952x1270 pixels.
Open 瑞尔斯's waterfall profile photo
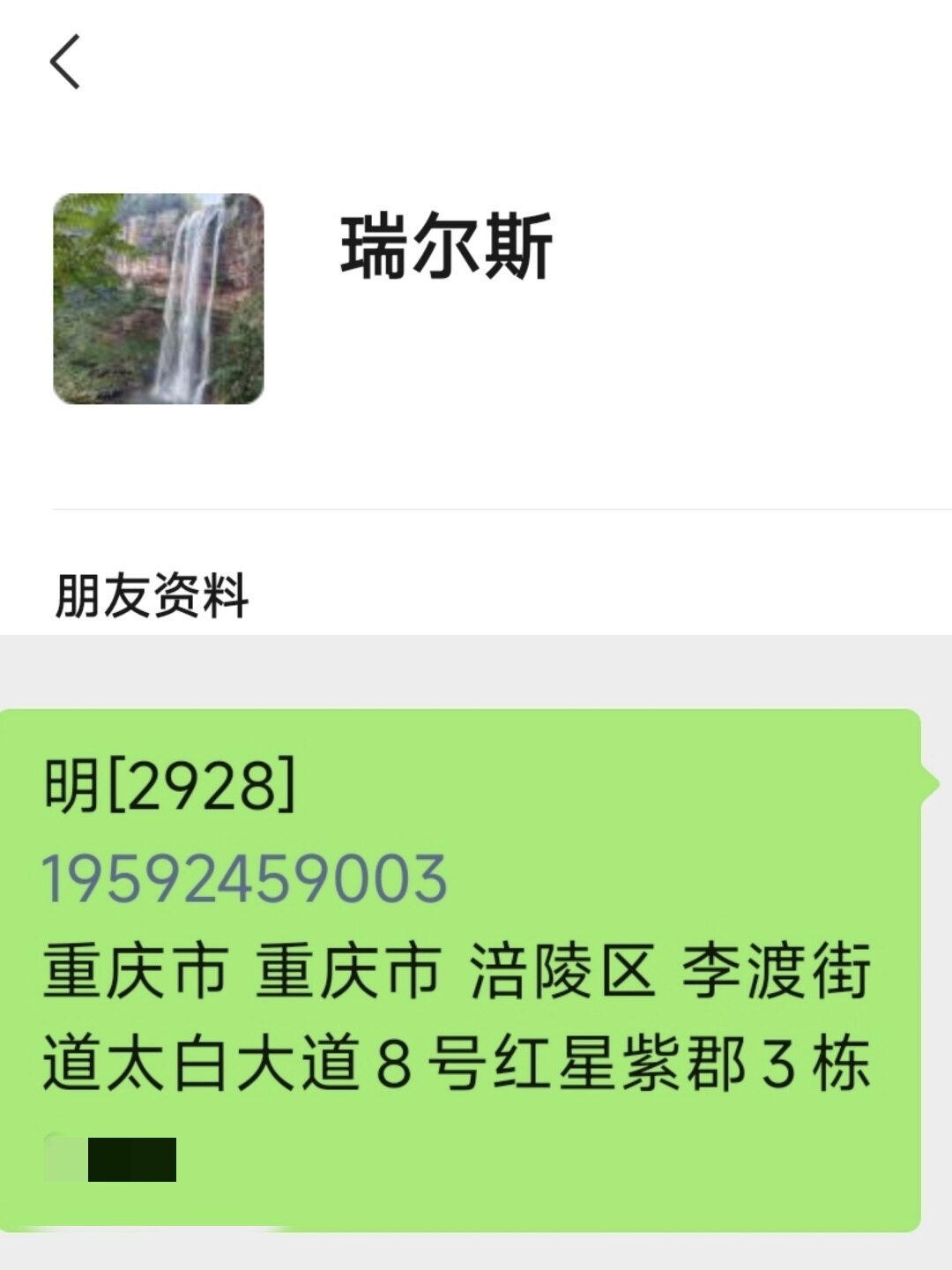[x=159, y=299]
